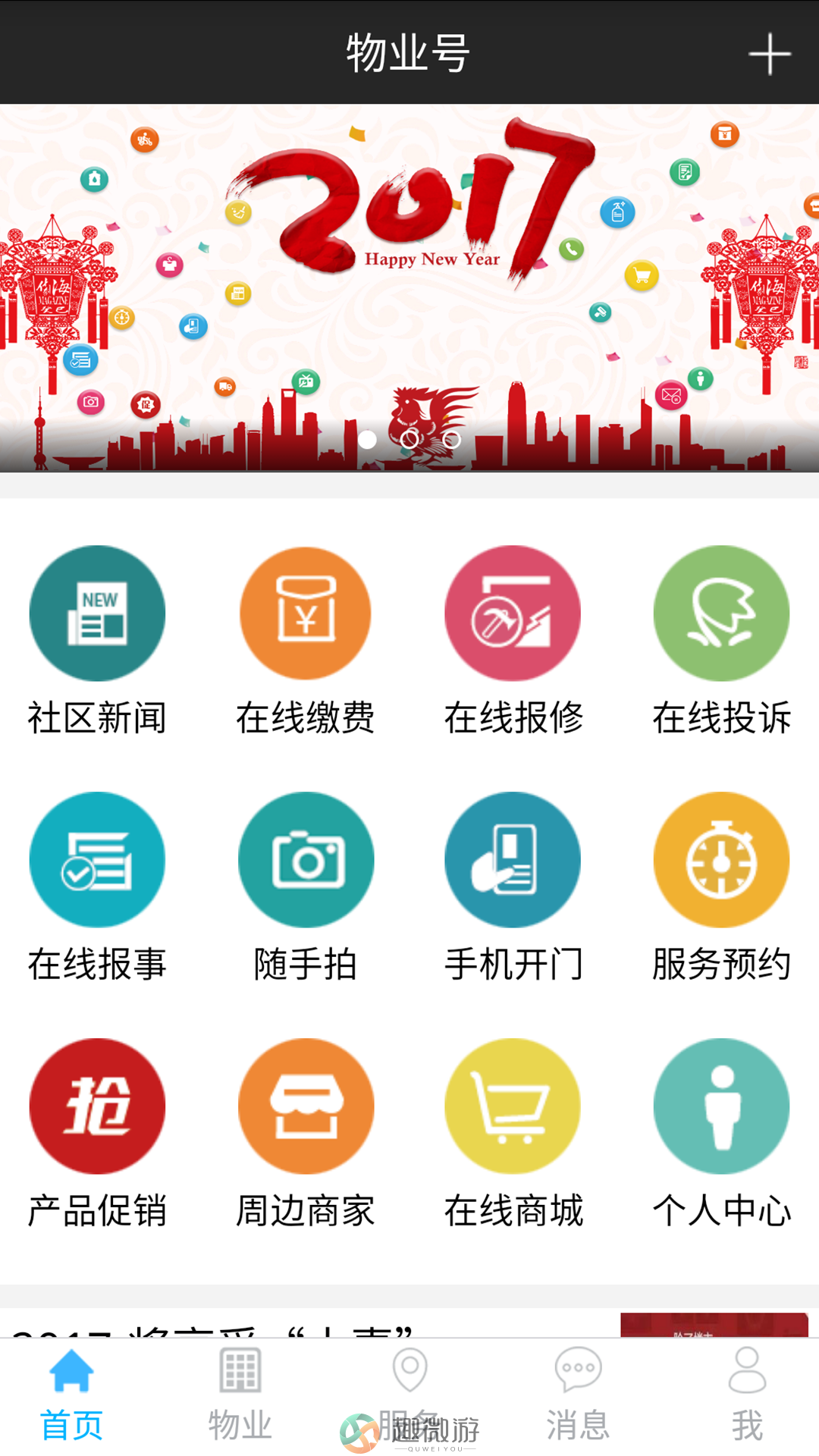Image resolution: width=819 pixels, height=1456 pixels.
Task: Switch to the 我 profile tab
Action: point(747,1395)
